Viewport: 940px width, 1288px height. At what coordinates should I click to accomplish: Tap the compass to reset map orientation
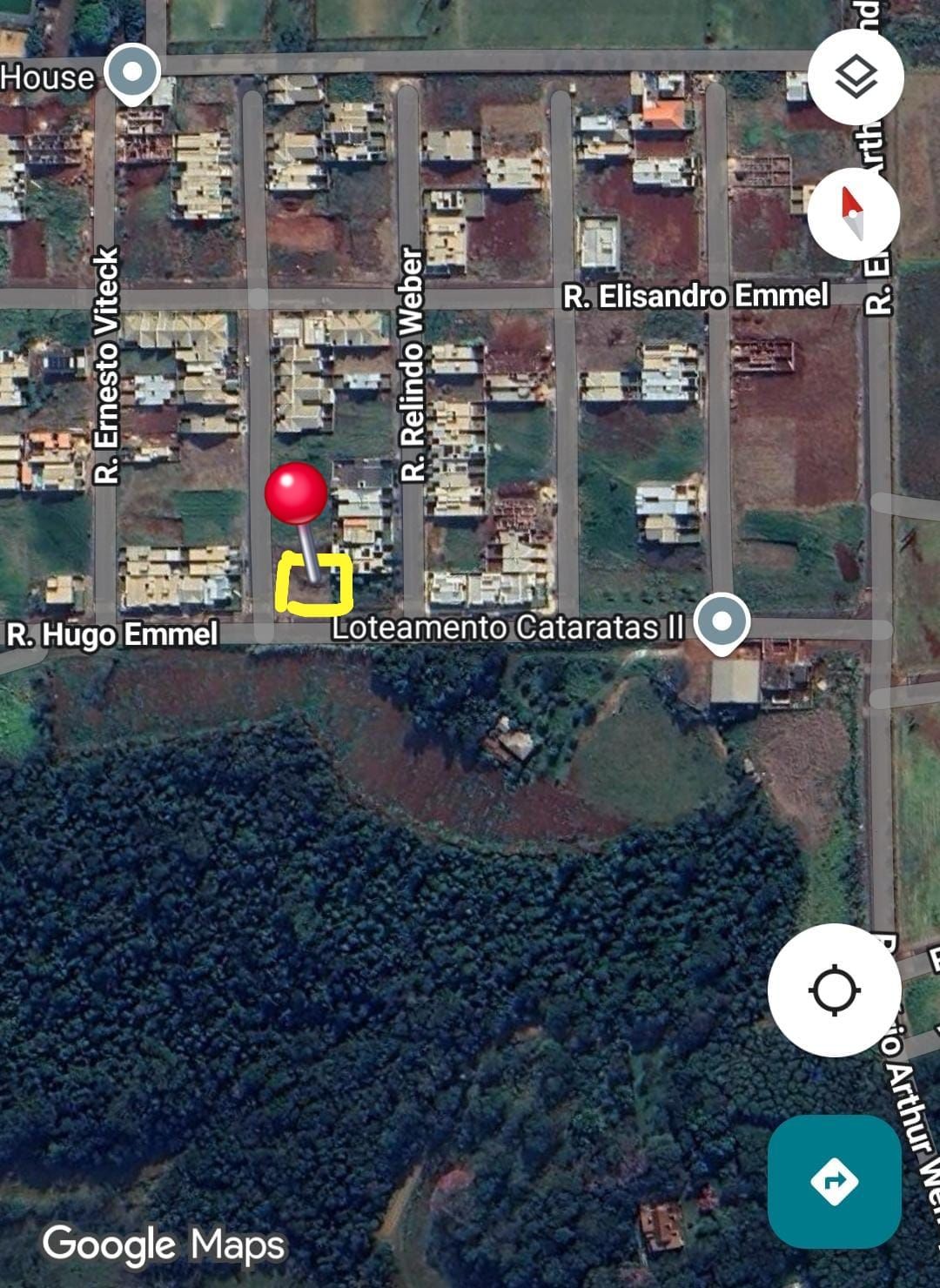coord(853,214)
